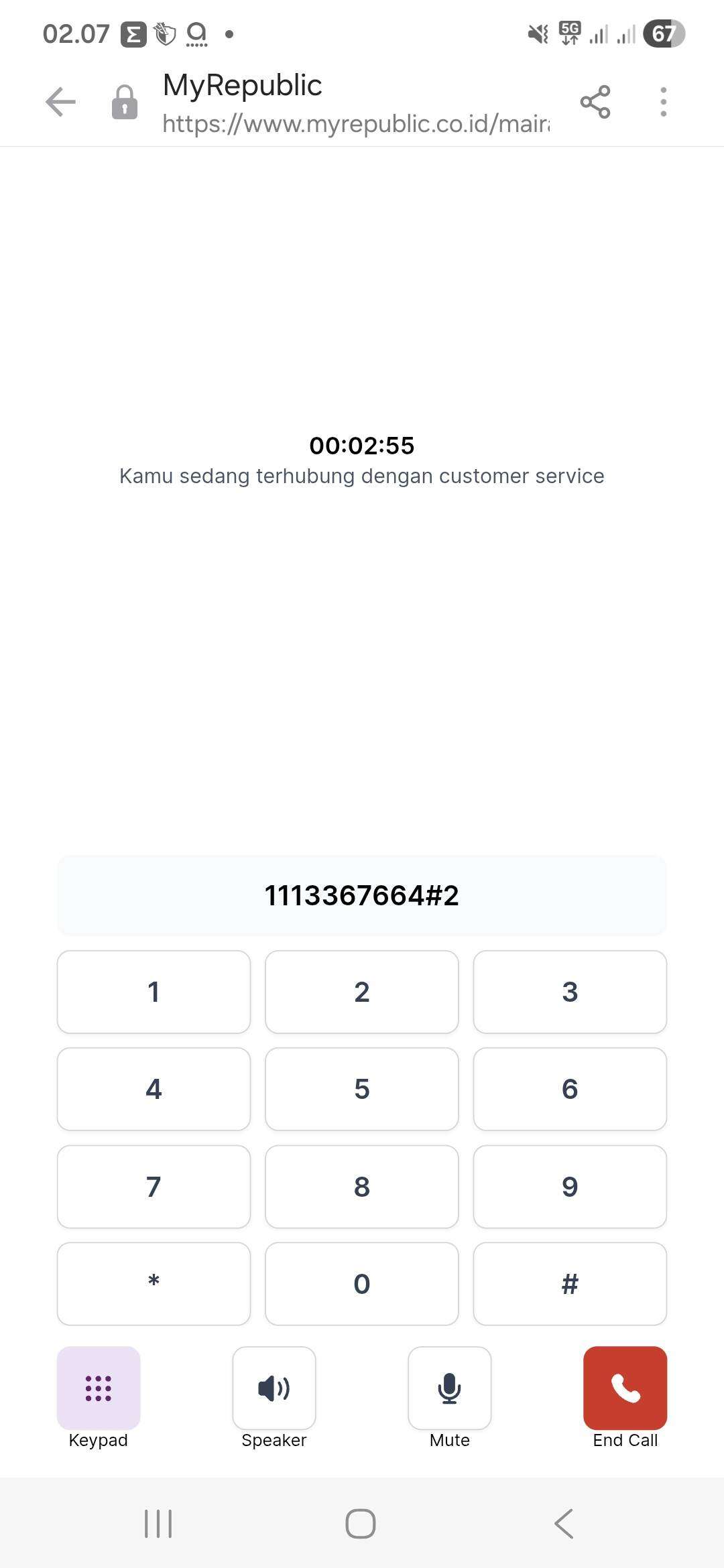The image size is (724, 1568).
Task: Select the 9 key
Action: click(570, 1187)
